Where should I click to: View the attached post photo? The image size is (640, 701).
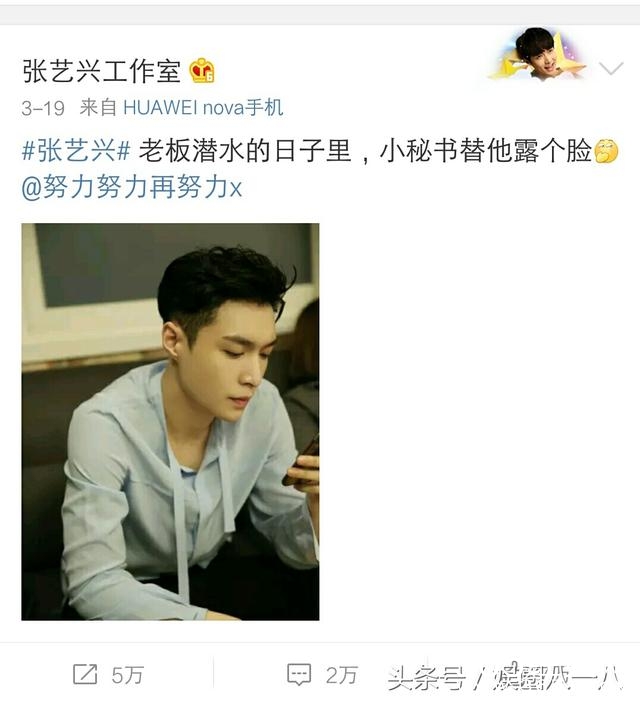pyautogui.click(x=170, y=421)
